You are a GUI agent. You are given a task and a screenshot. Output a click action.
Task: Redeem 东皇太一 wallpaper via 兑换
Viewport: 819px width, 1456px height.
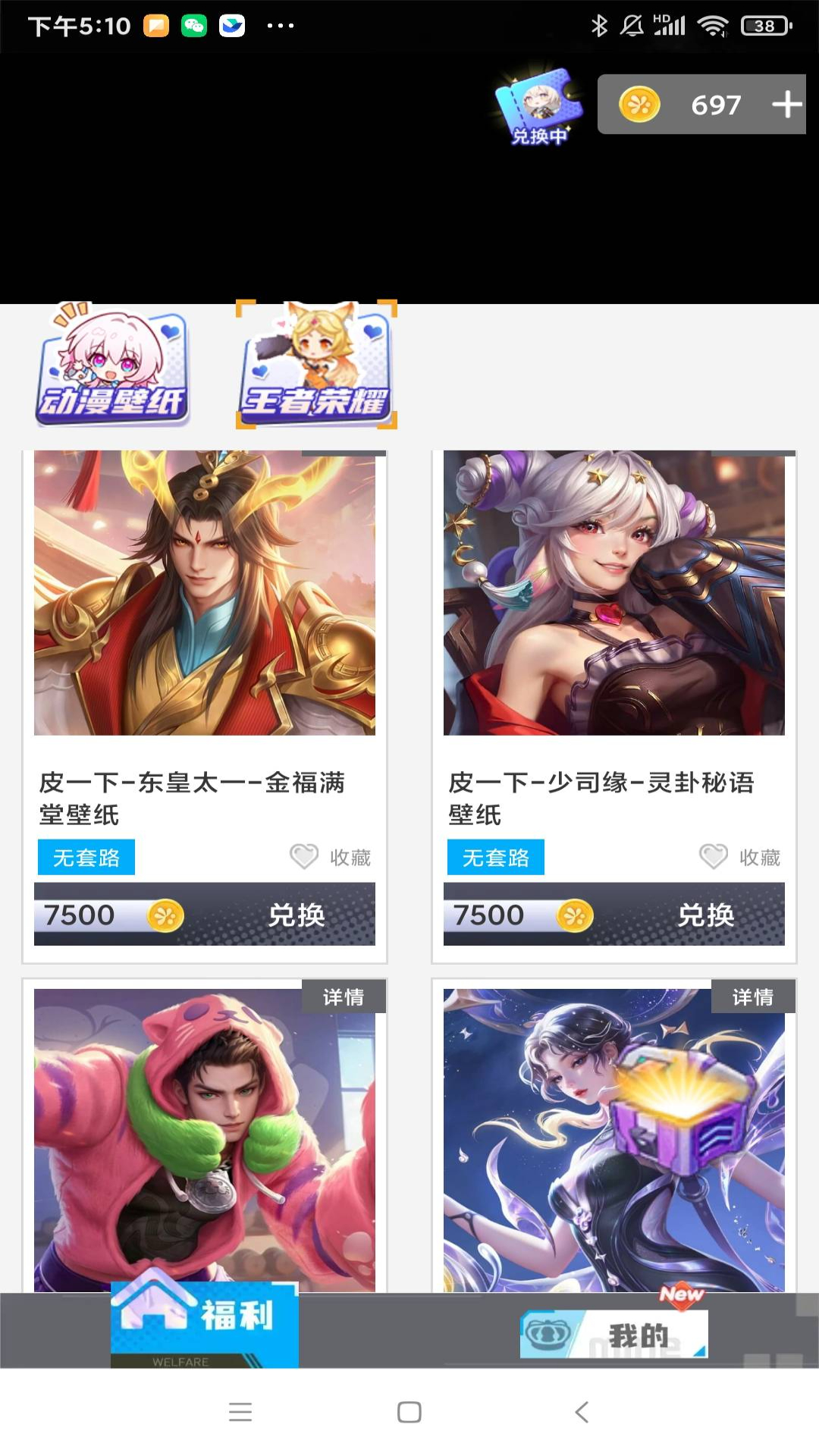[297, 915]
